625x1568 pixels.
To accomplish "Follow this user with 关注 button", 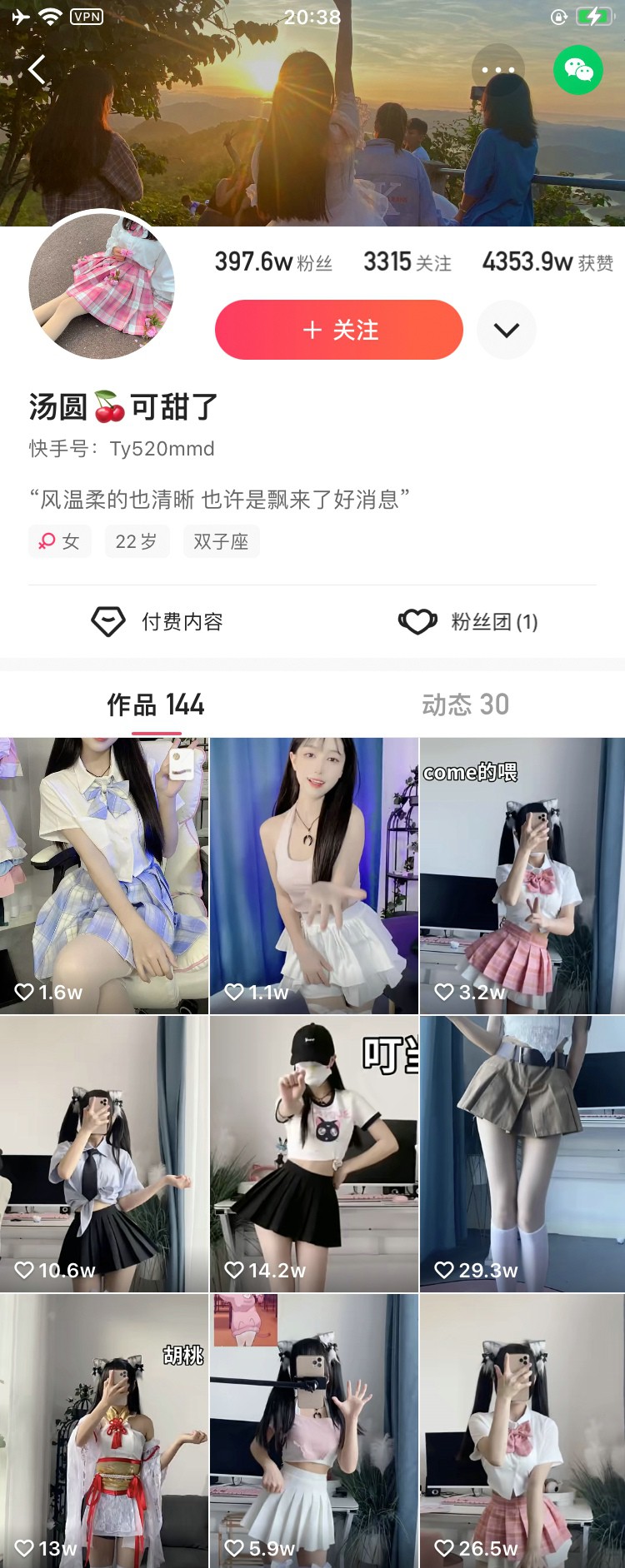I will [x=338, y=330].
